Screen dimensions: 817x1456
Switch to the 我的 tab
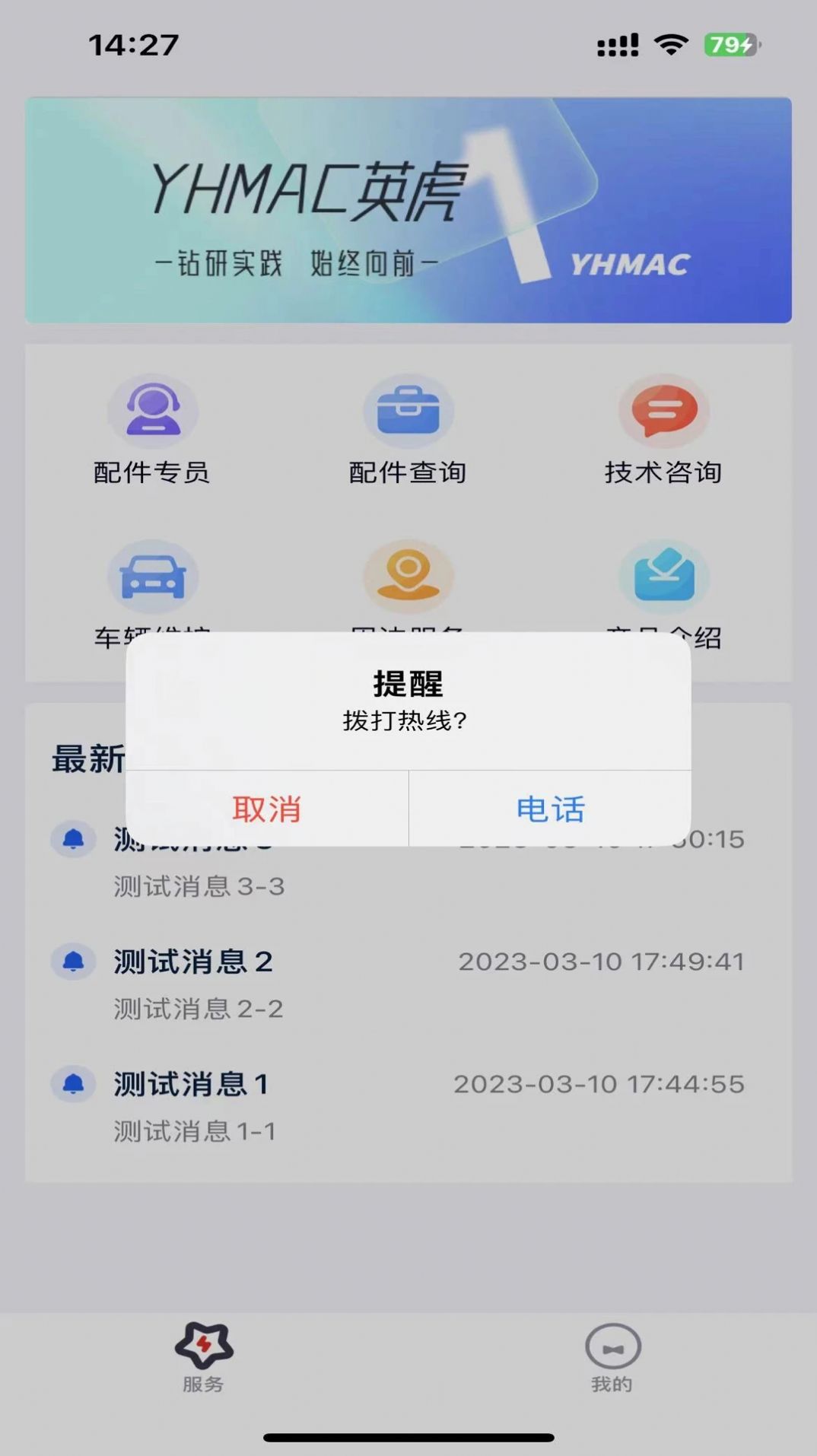[x=612, y=1359]
